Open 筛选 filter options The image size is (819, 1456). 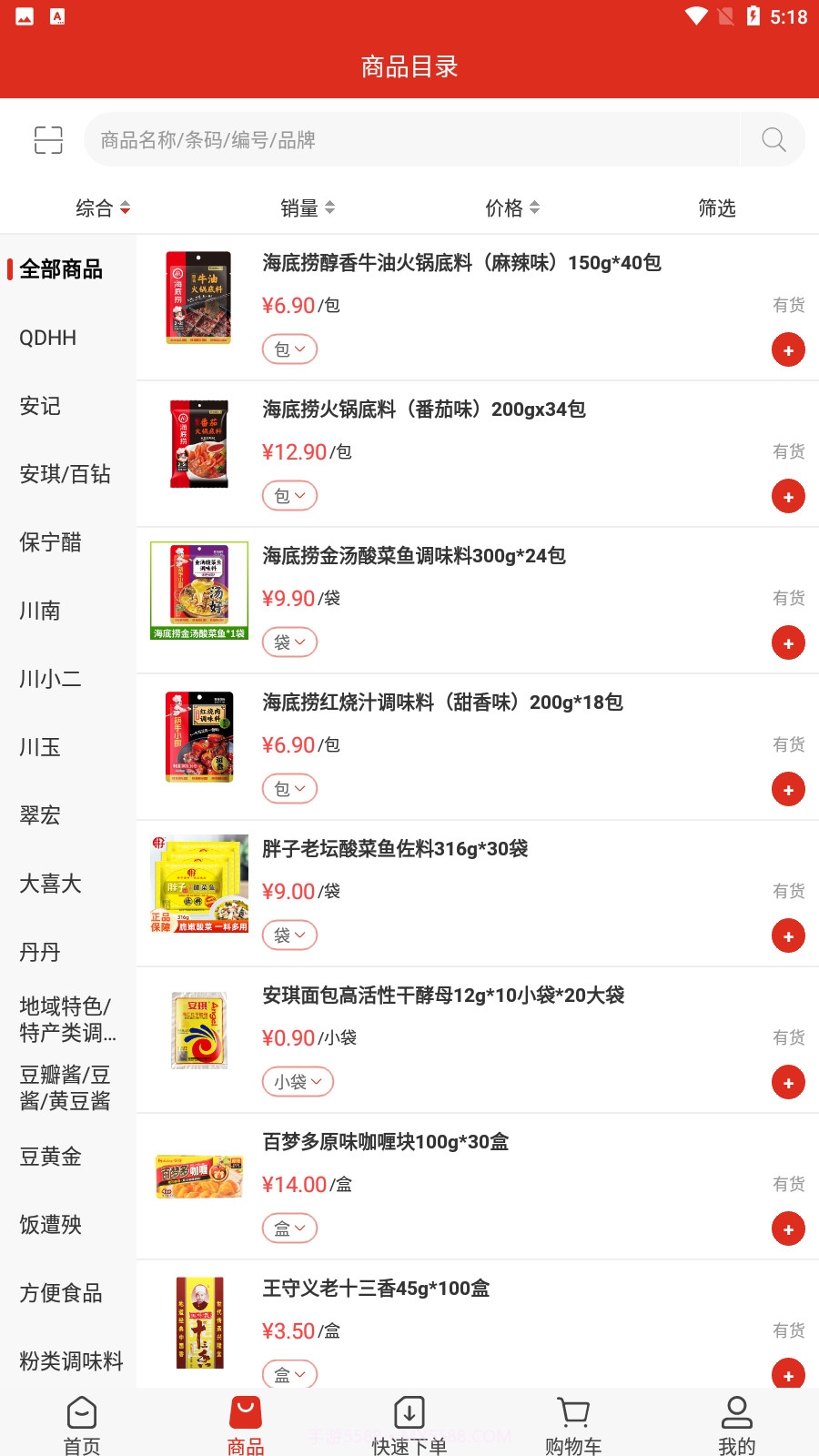[x=716, y=207]
